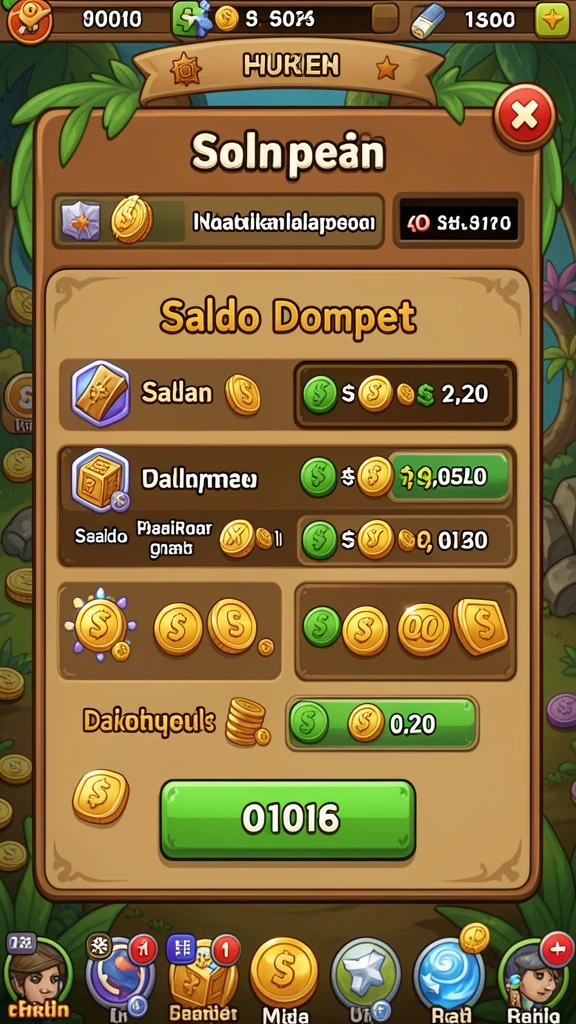Tap the yellow plus button beside 1300
This screenshot has height=1024, width=576.
click(x=552, y=20)
